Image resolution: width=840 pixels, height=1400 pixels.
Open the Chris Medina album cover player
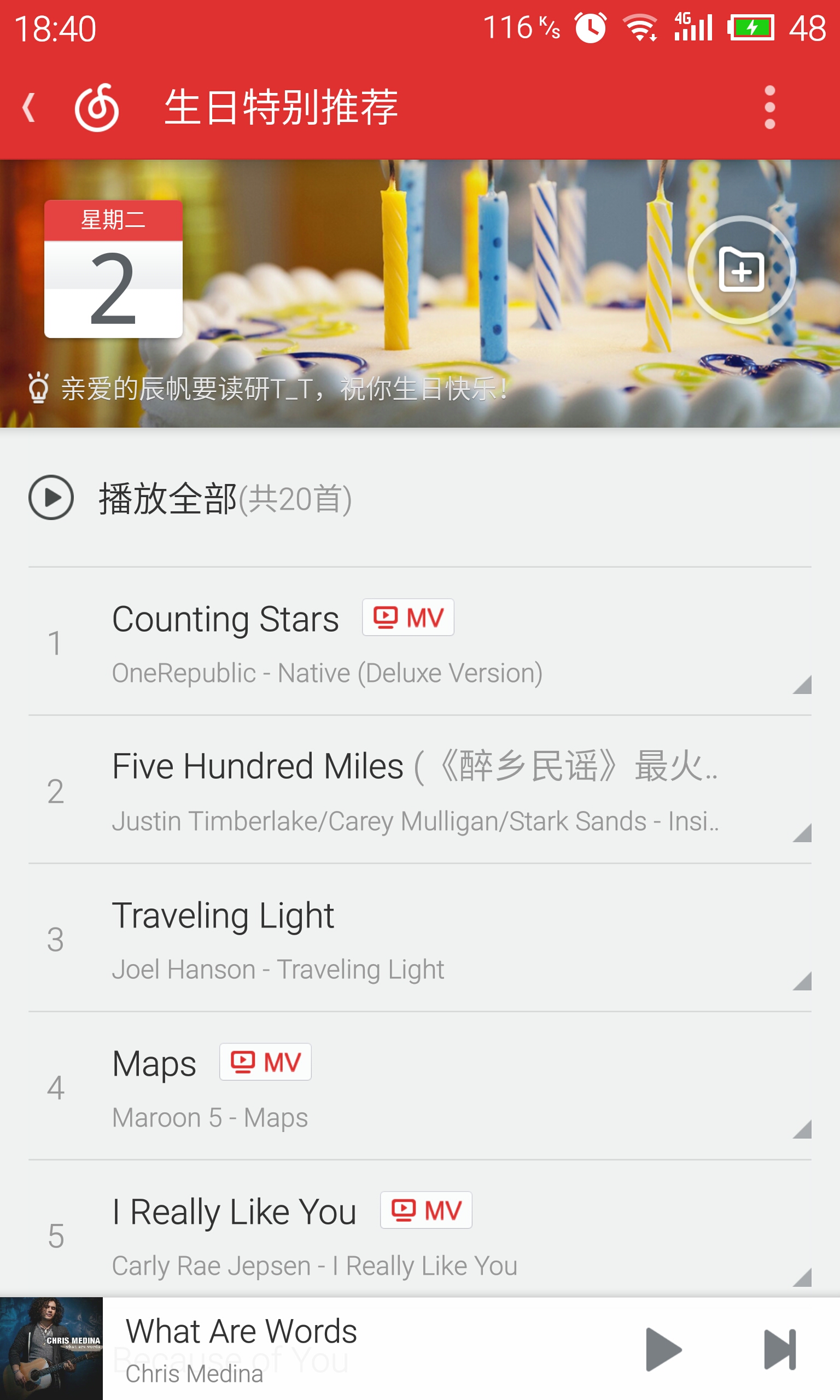51,1349
